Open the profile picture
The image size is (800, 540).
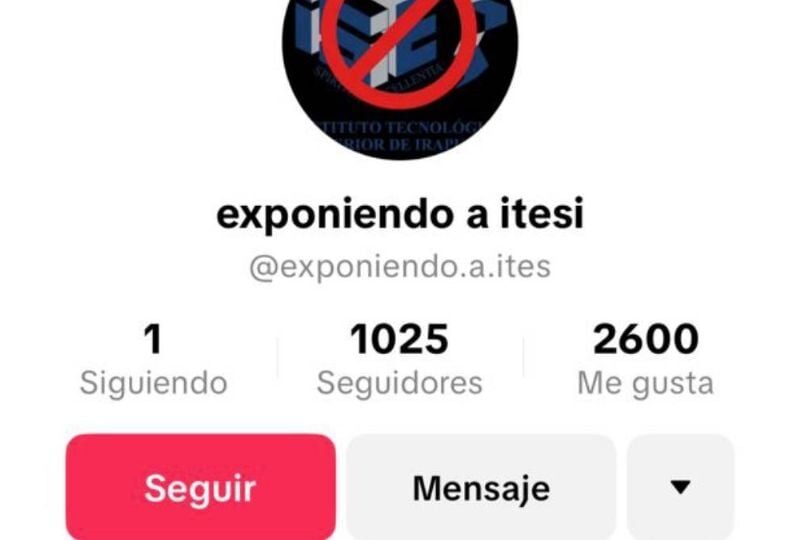pyautogui.click(x=400, y=70)
